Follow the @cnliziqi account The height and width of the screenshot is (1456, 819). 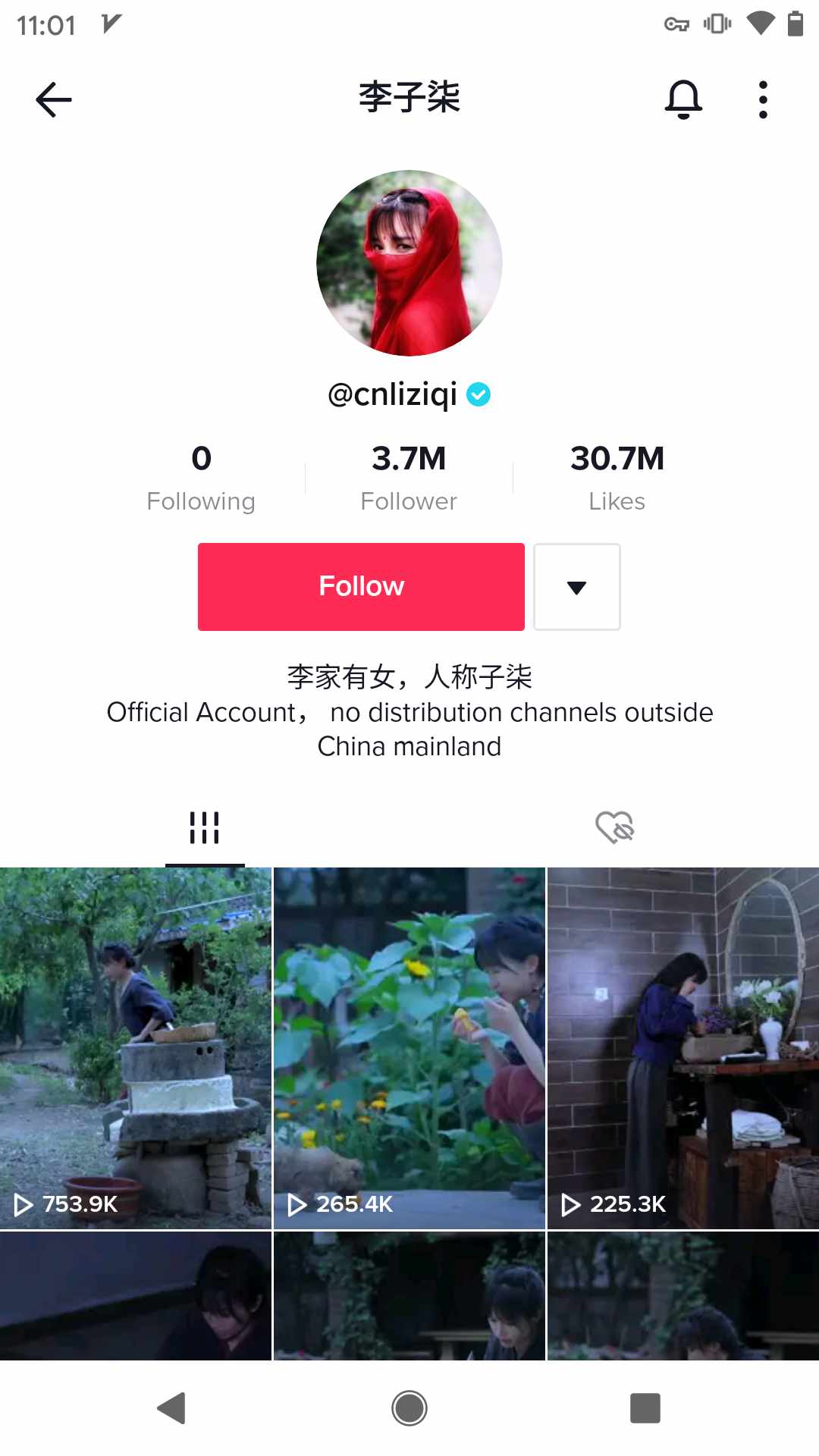point(361,586)
